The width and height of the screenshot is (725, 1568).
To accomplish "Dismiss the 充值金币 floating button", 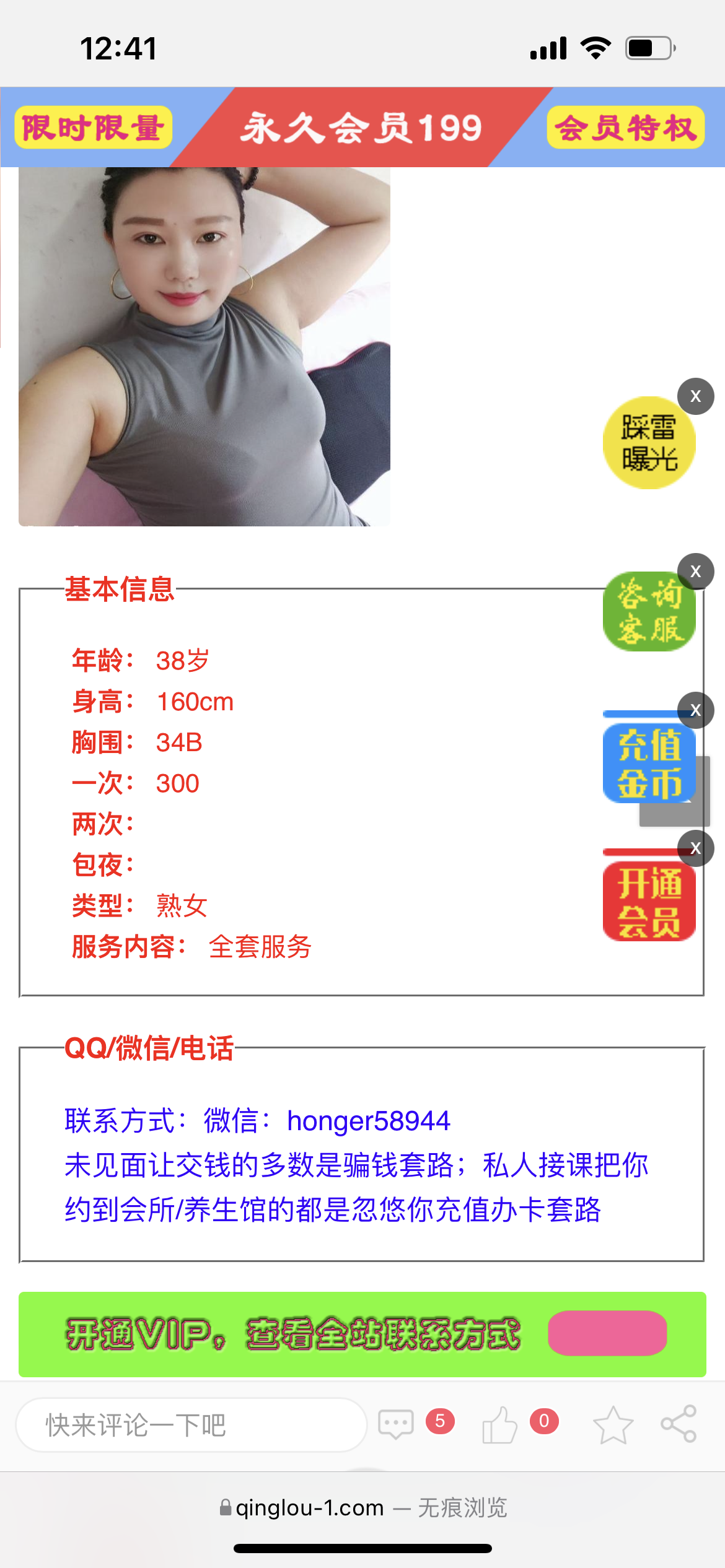I will pyautogui.click(x=695, y=710).
